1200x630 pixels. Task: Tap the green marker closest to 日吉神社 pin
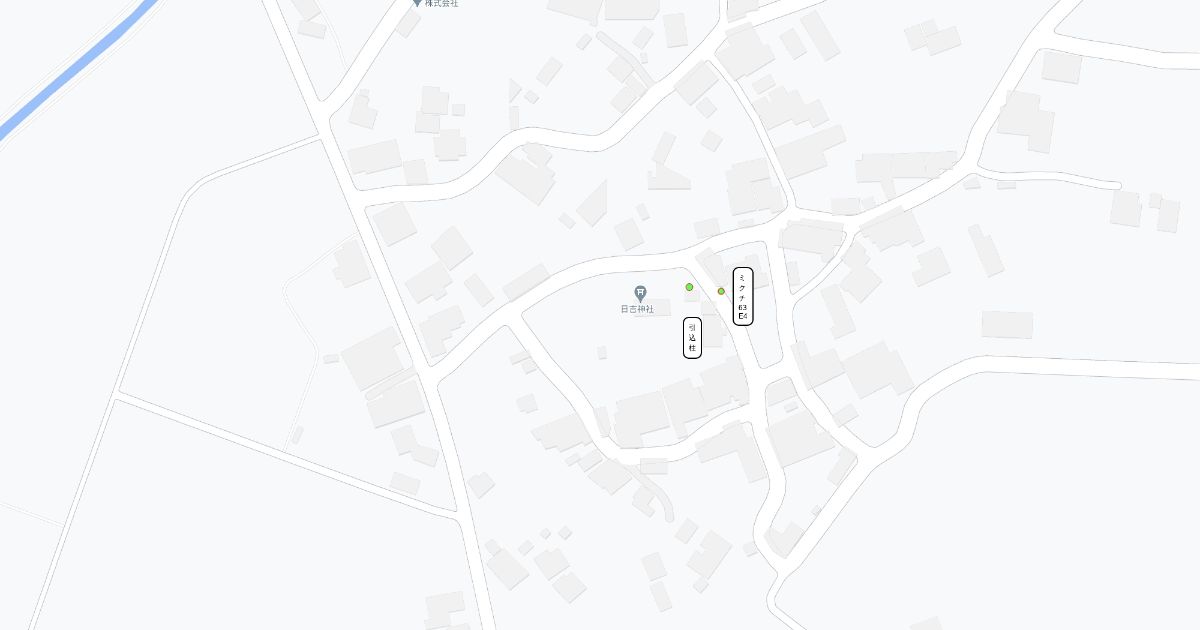tap(689, 287)
